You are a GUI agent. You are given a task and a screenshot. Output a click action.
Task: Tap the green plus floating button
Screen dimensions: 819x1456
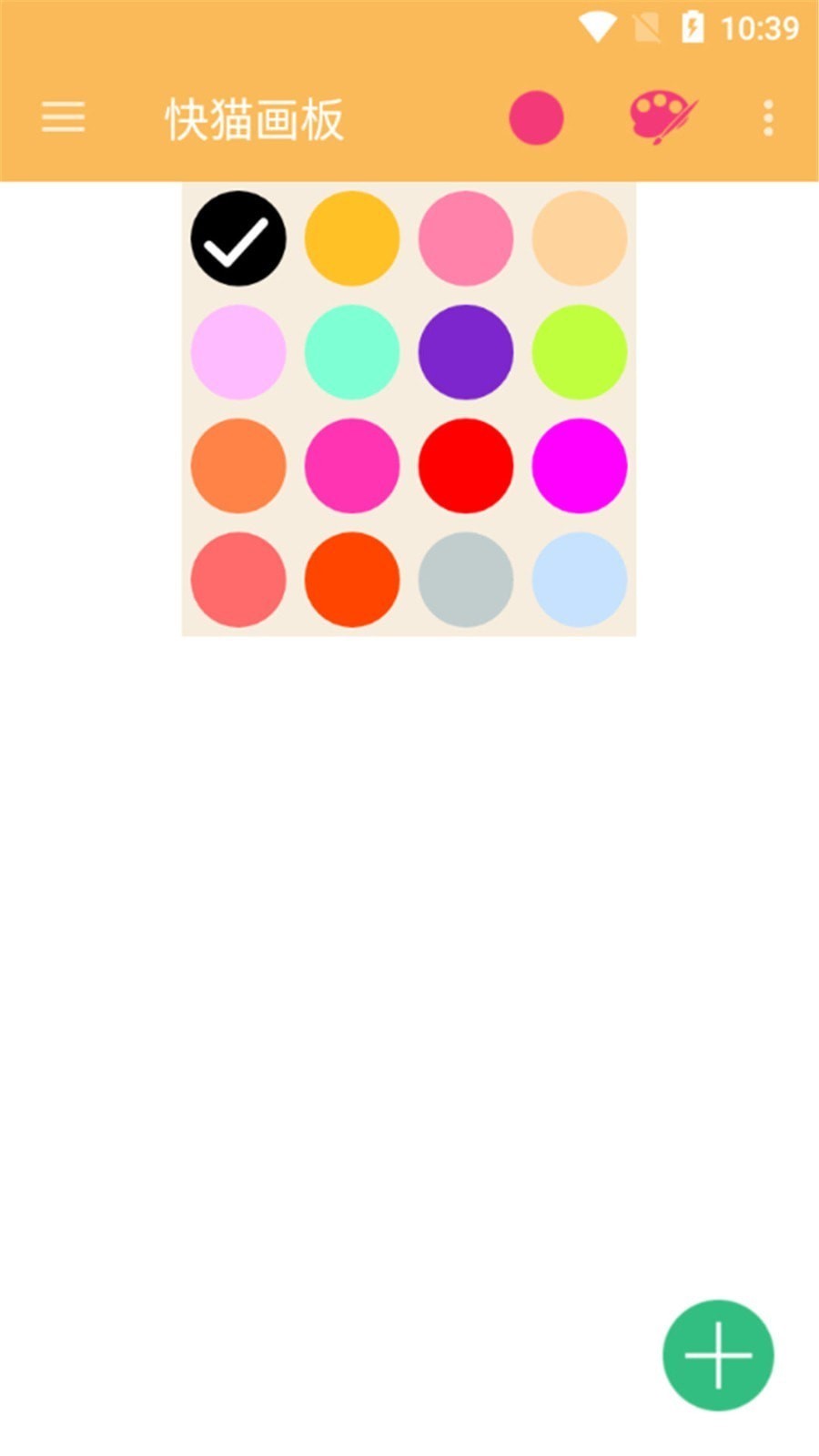click(718, 1355)
